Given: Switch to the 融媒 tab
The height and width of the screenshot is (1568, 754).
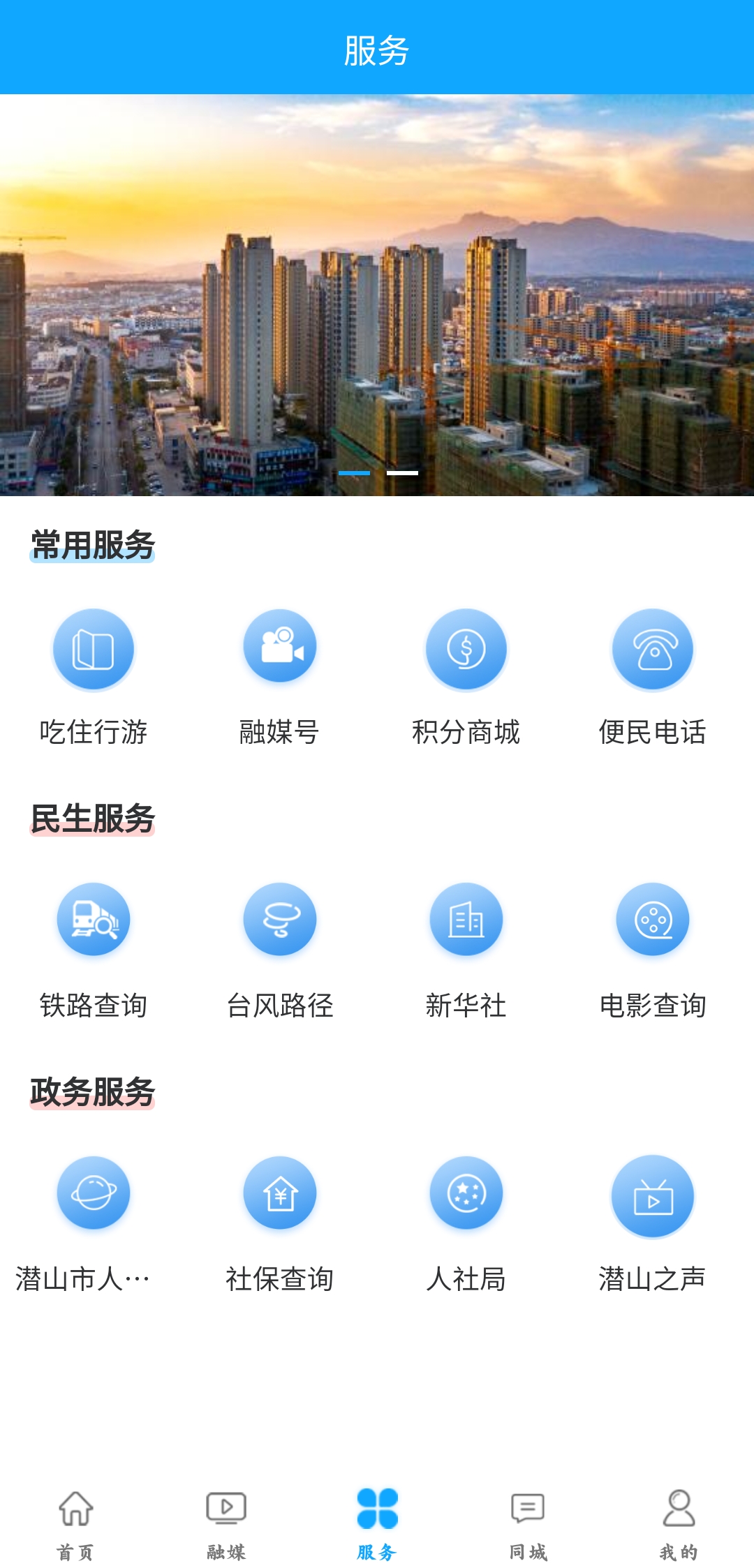Looking at the screenshot, I should tap(226, 1523).
